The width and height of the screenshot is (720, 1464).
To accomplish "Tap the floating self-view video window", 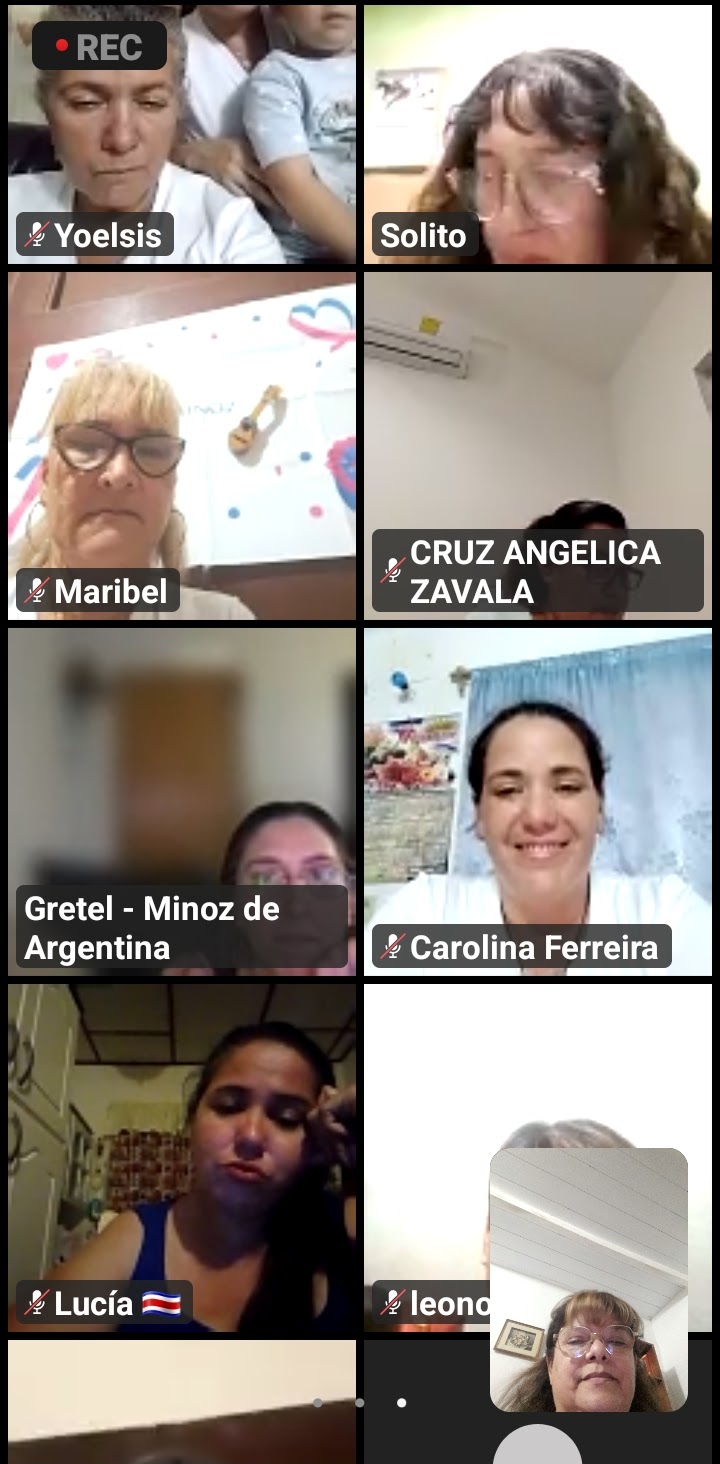I will tap(589, 1279).
